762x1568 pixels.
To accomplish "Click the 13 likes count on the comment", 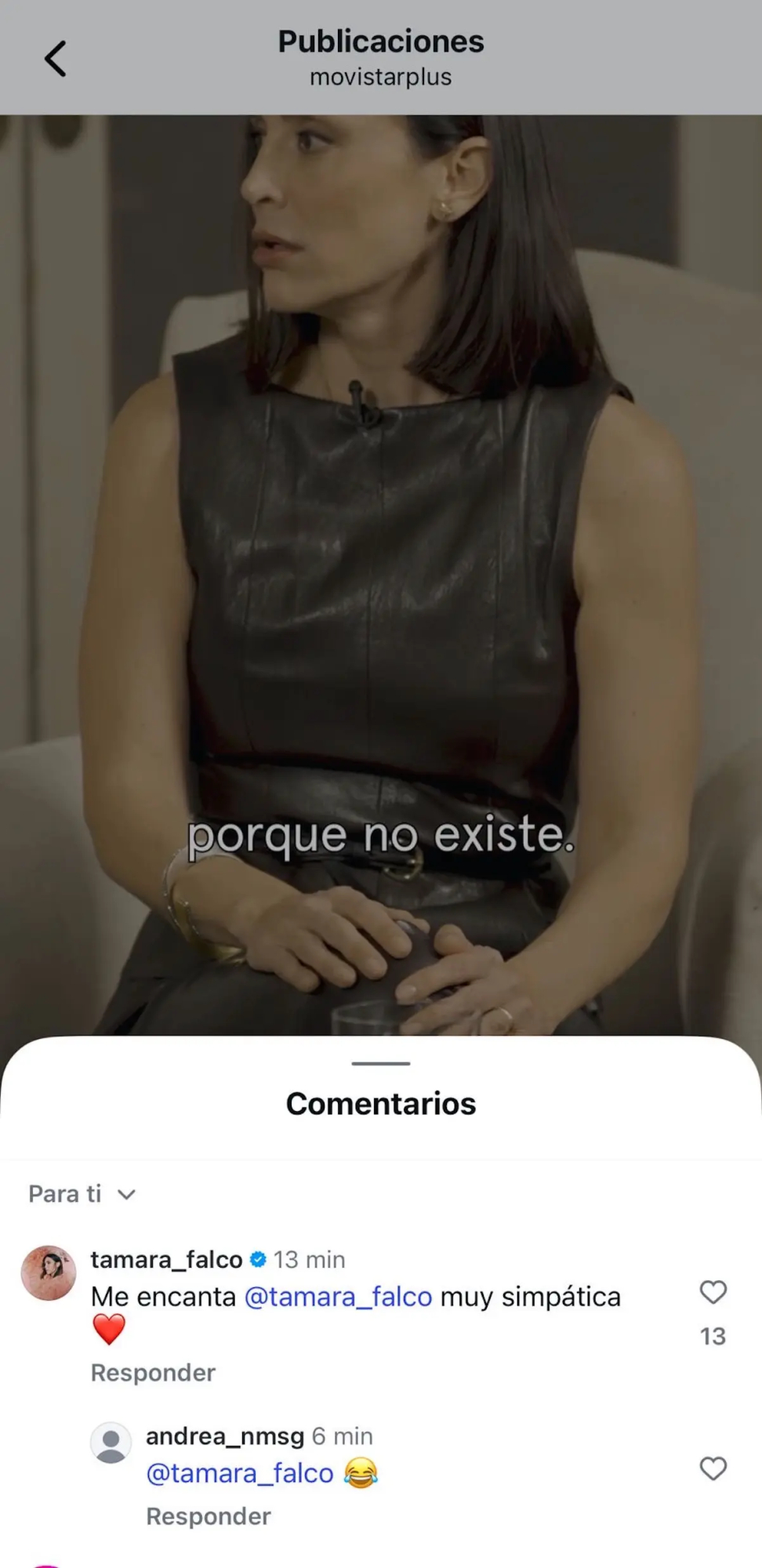I will [x=713, y=1337].
